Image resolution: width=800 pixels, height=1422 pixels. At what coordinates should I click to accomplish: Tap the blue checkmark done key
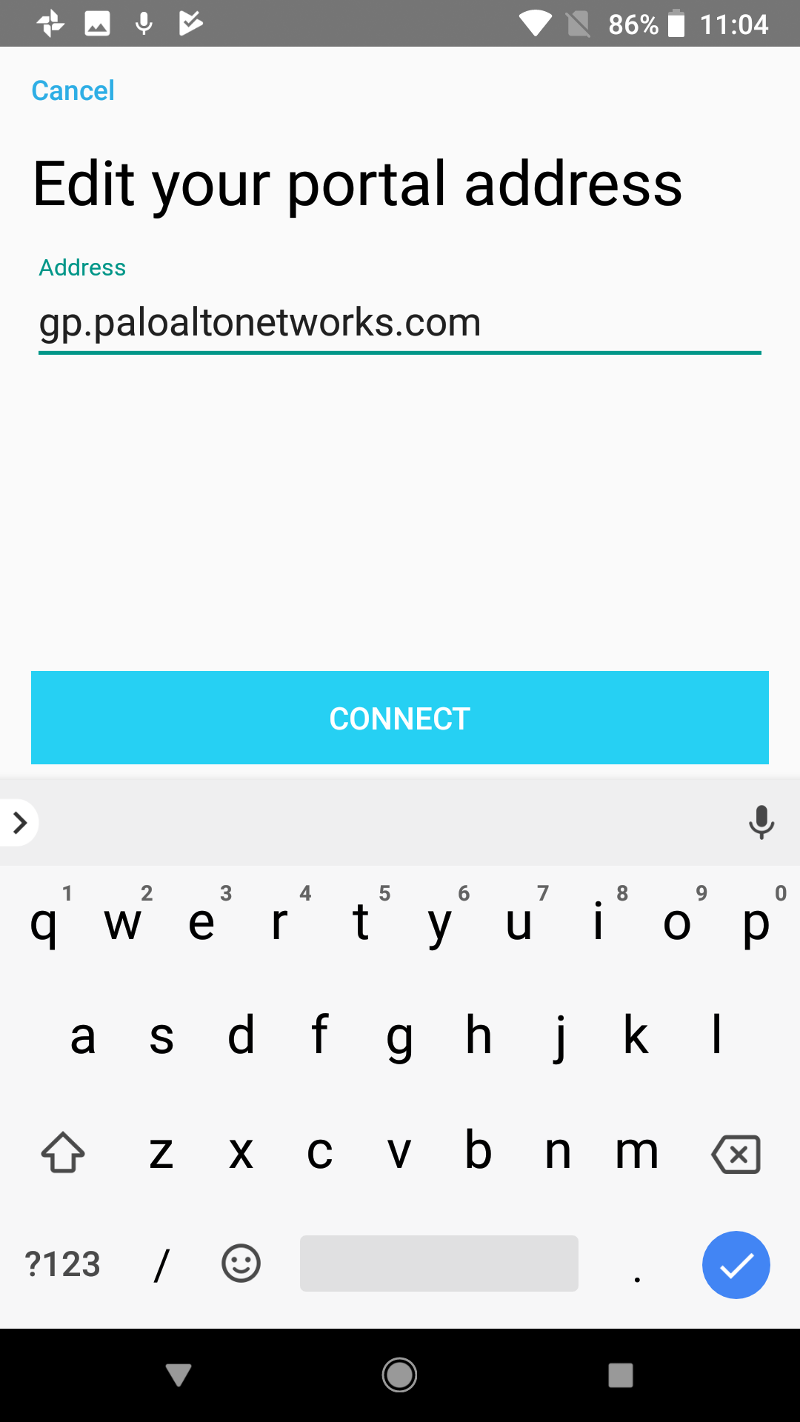[x=736, y=1265]
